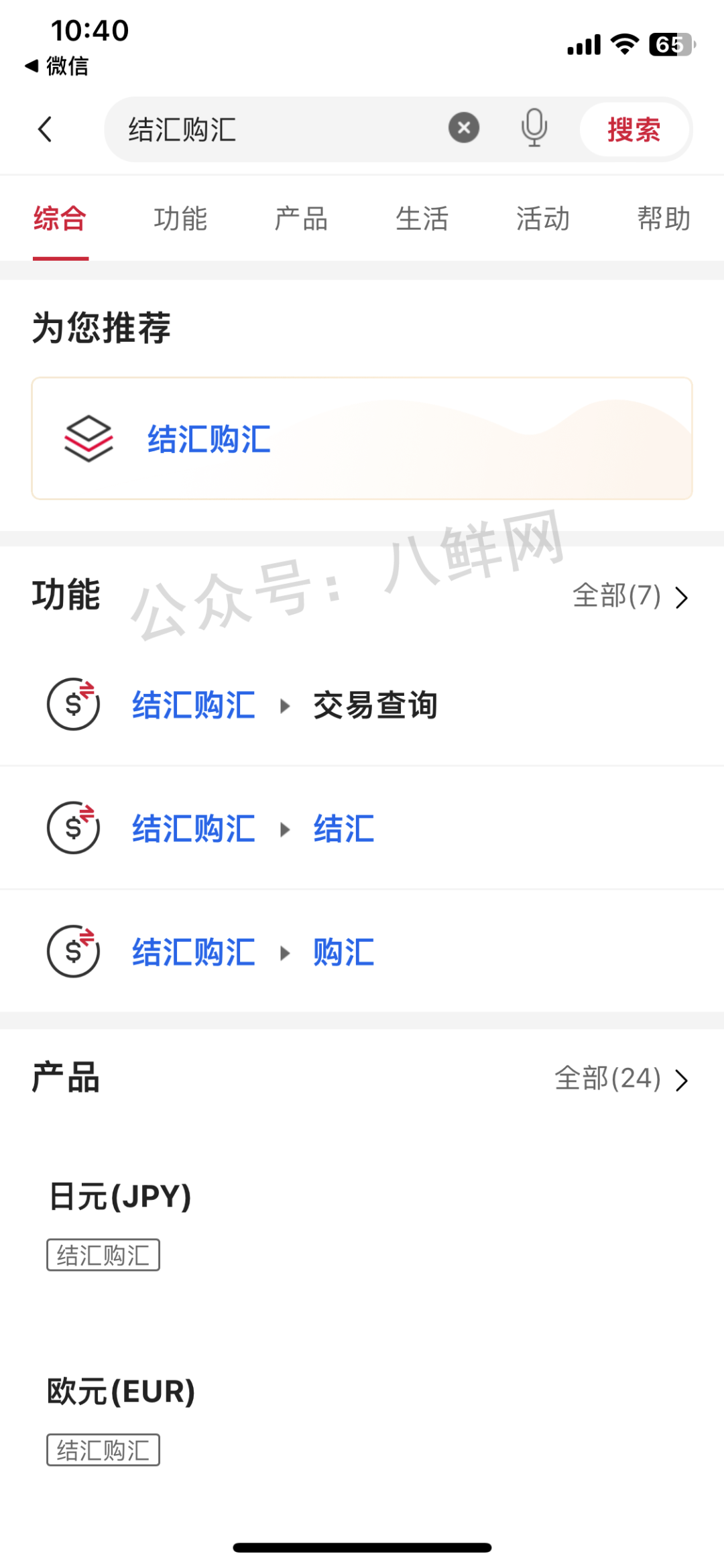This screenshot has width=724, height=1568.
Task: Open the 交易查询 function link
Action: (x=375, y=705)
